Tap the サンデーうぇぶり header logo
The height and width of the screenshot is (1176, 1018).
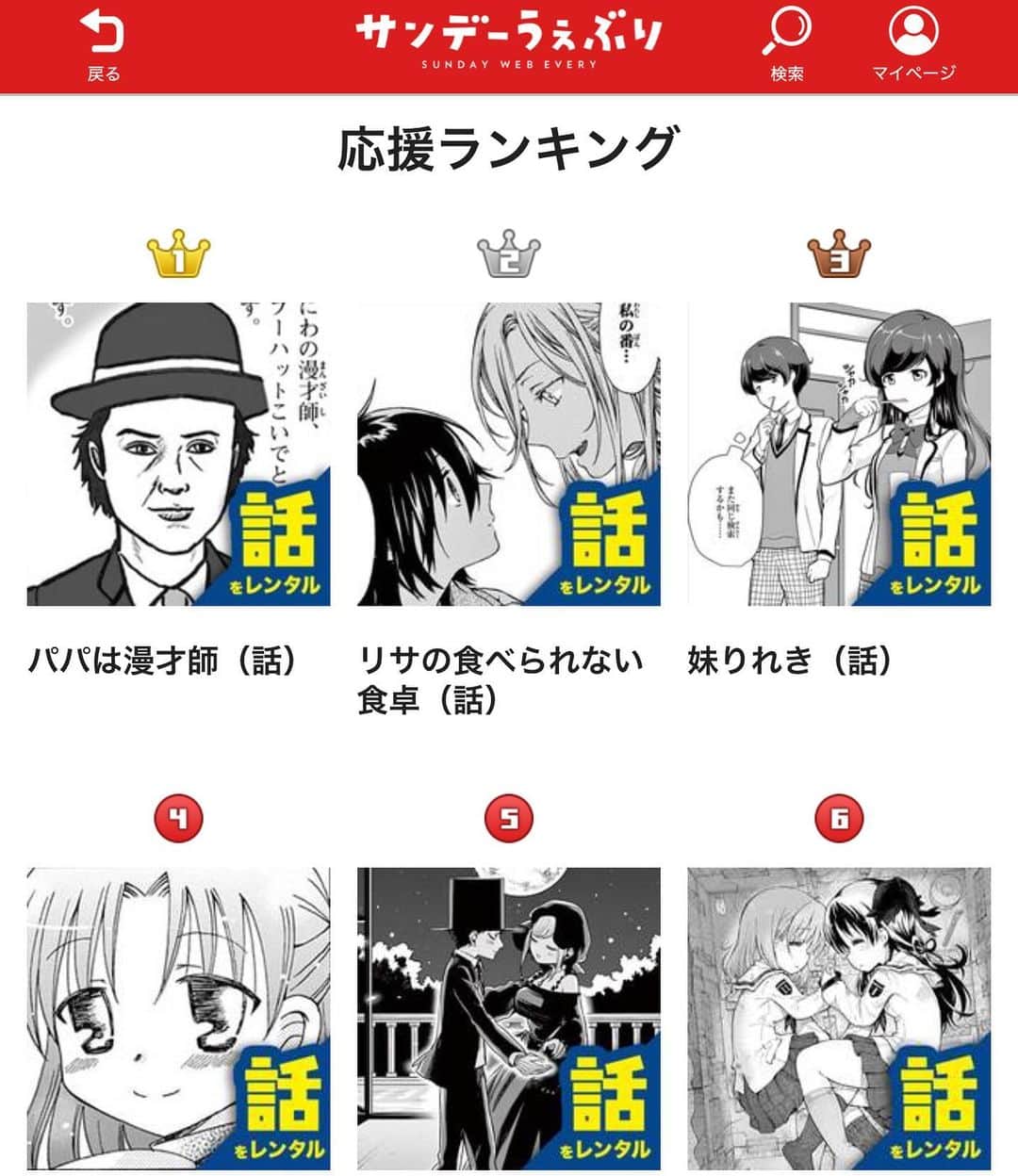pyautogui.click(x=509, y=41)
